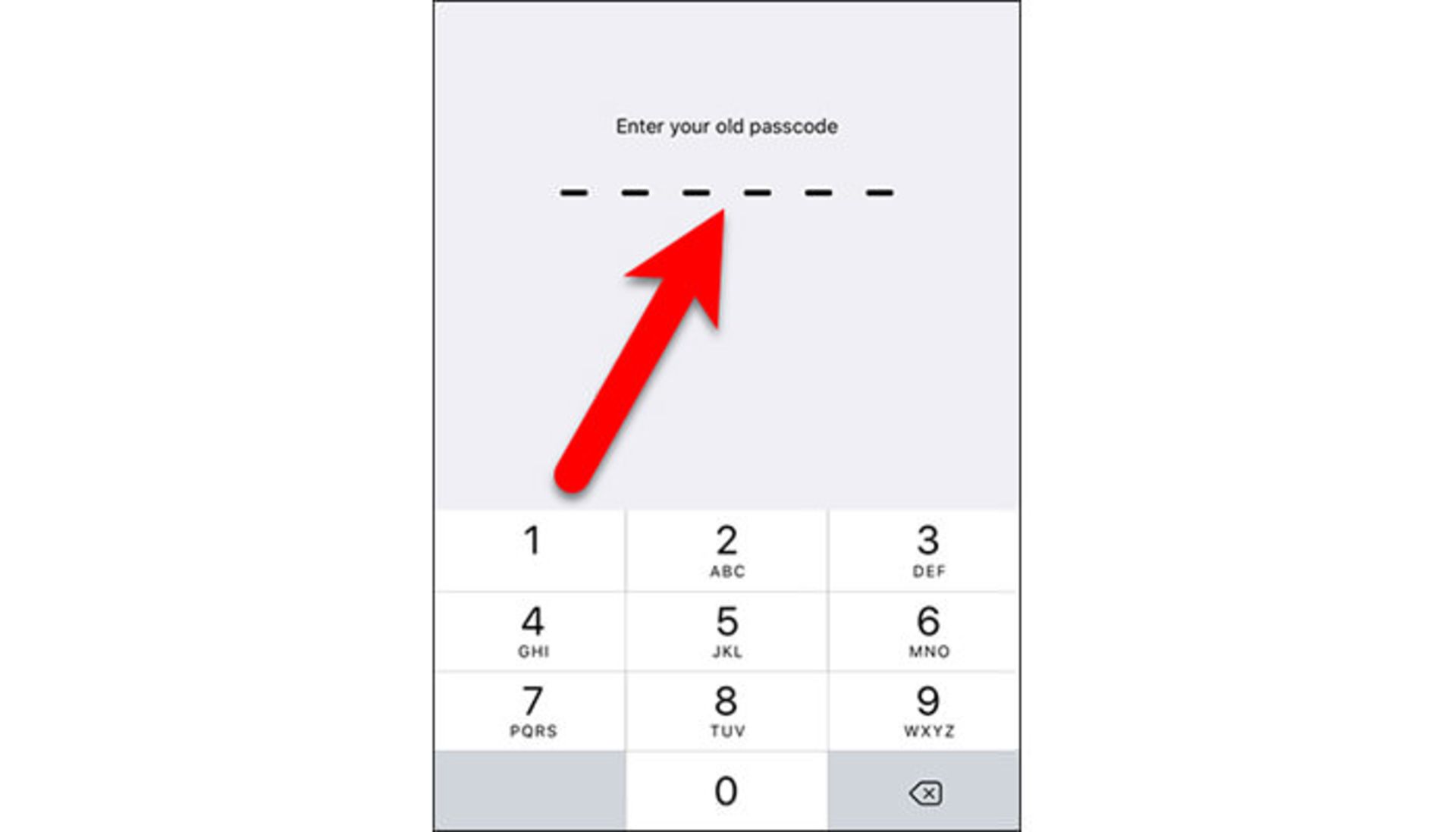Viewport: 1456px width, 832px height.
Task: Tap the 5 JKL key
Action: pos(726,631)
